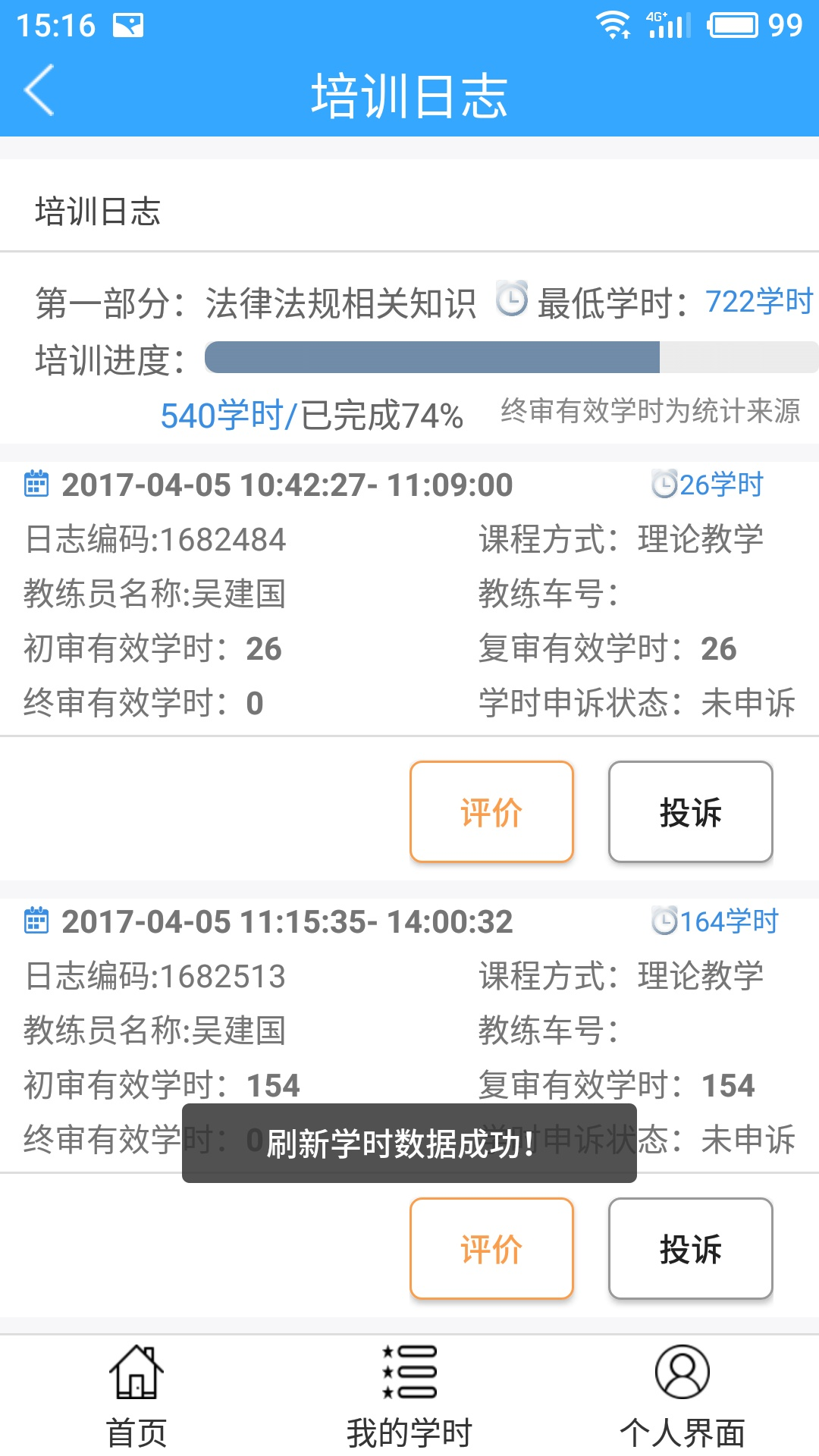Open the 我的学时 tab
Image resolution: width=819 pixels, height=1456 pixels.
409,1397
